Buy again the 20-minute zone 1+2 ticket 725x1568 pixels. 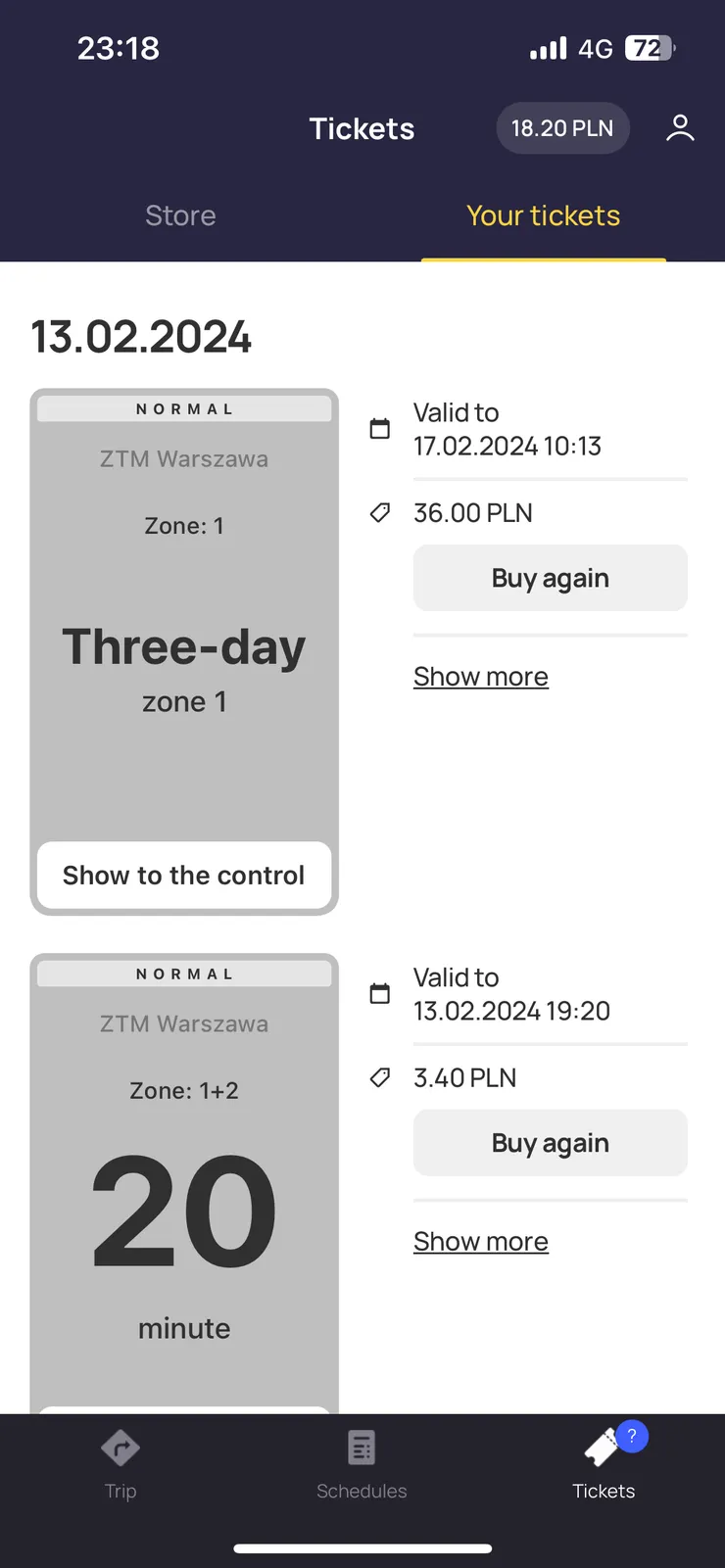(x=550, y=1143)
